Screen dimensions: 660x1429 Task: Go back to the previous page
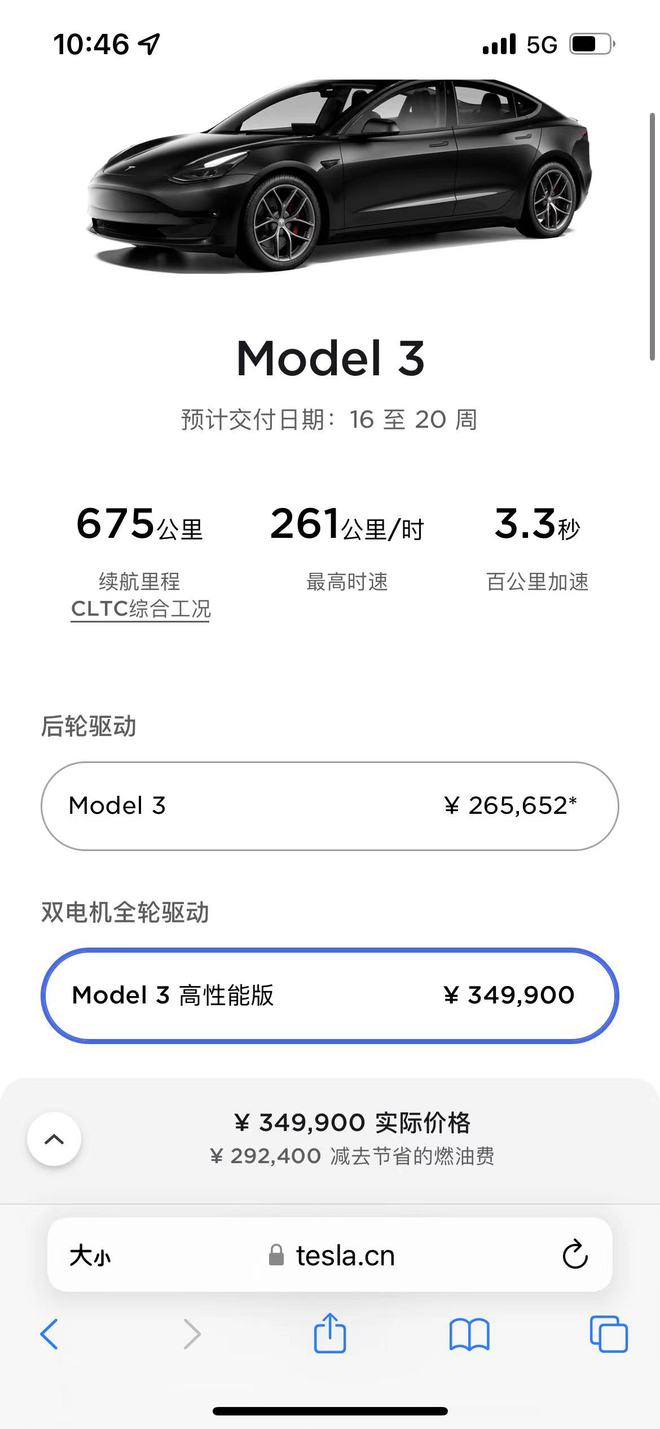tap(49, 1334)
